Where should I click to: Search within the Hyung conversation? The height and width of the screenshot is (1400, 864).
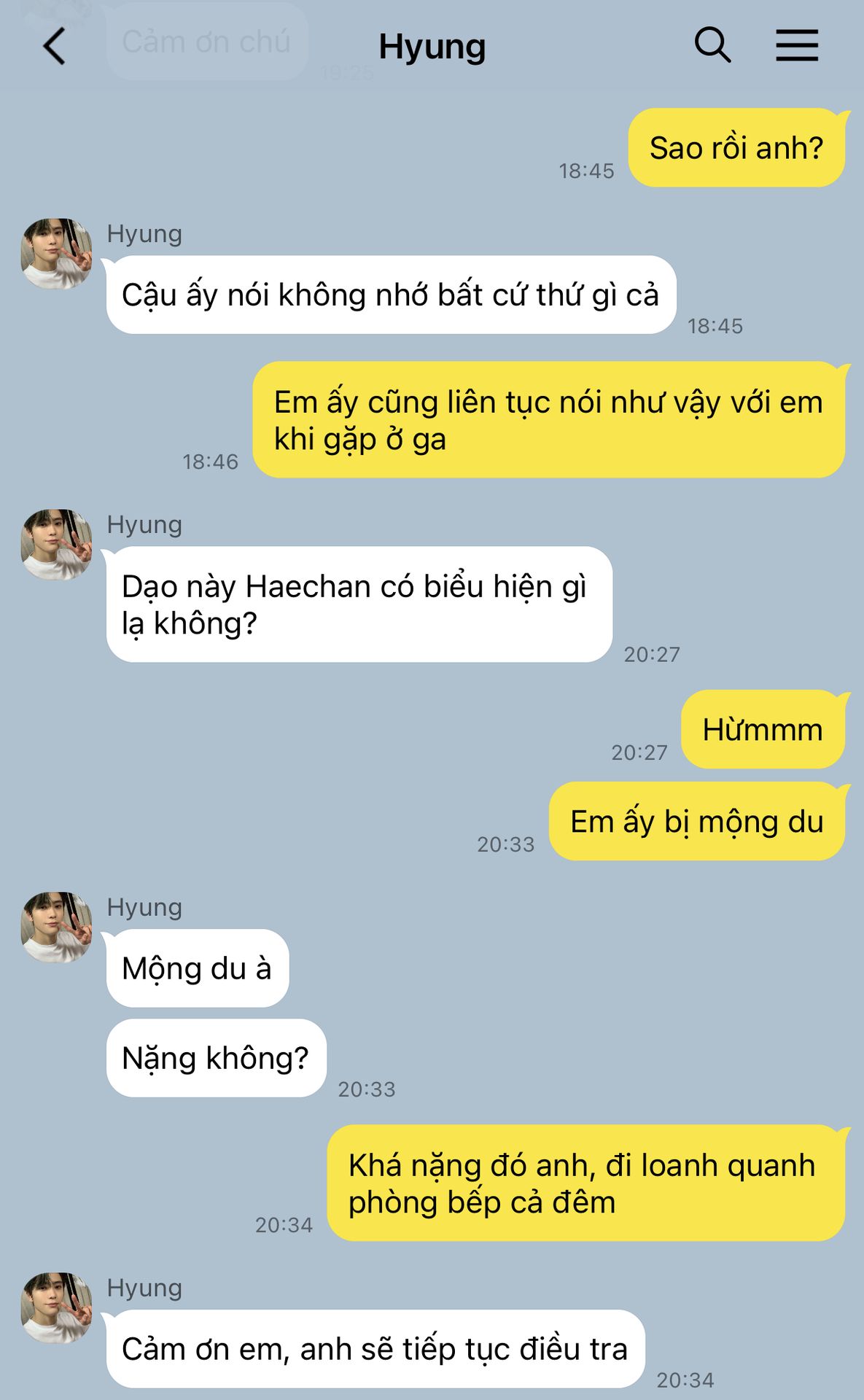click(712, 45)
